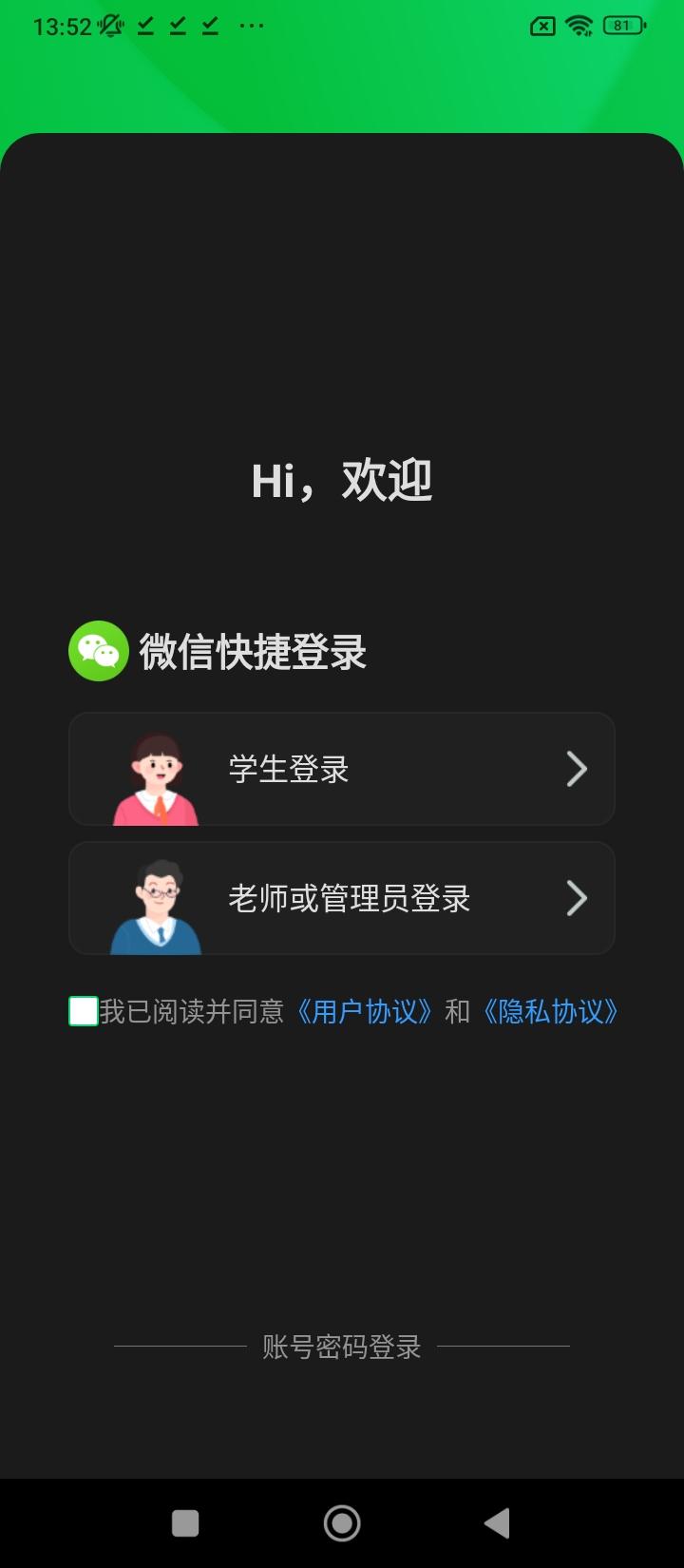Expand the 学生登录 row chevron
The width and height of the screenshot is (684, 1568).
point(577,770)
